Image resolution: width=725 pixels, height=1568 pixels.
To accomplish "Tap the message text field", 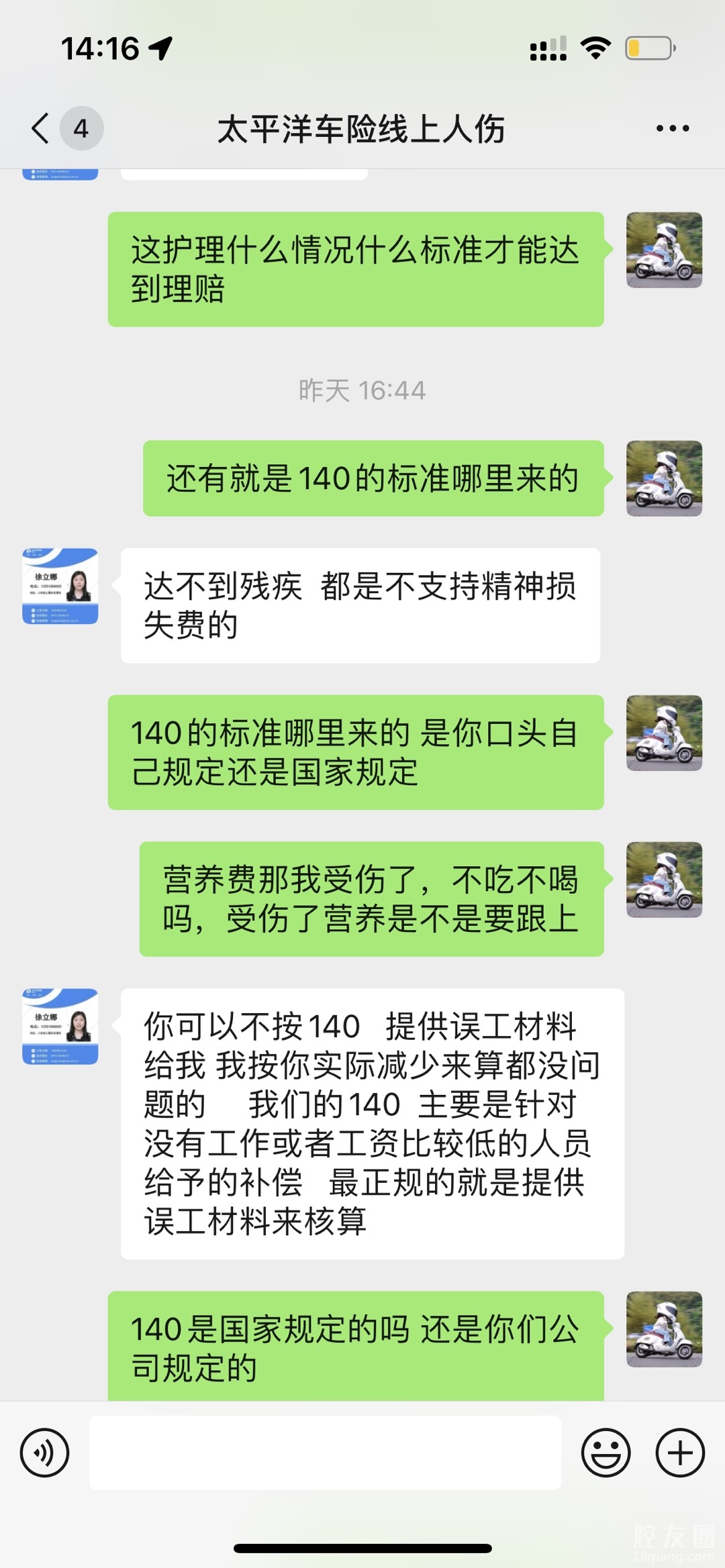I will pyautogui.click(x=325, y=1453).
